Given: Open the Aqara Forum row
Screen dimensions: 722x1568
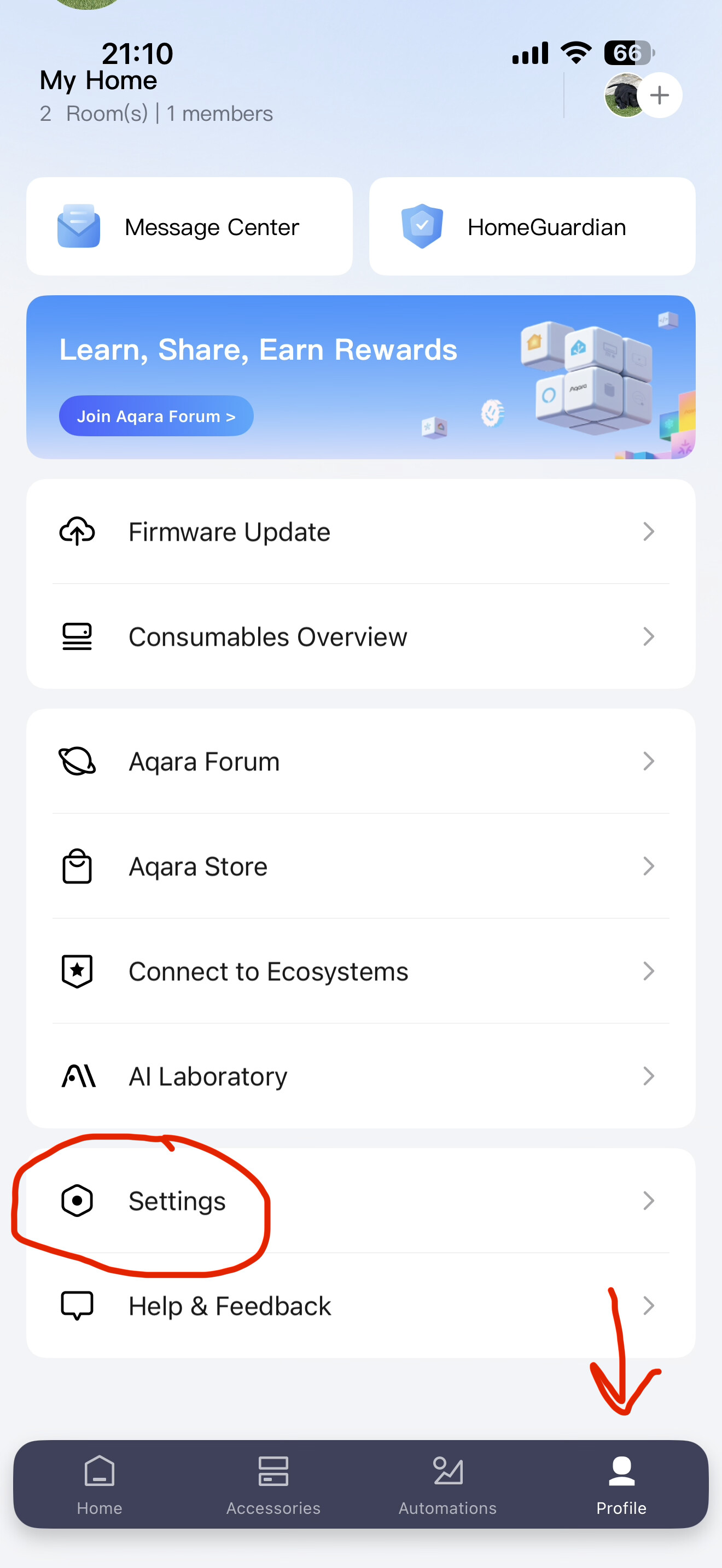Looking at the screenshot, I should (x=360, y=762).
